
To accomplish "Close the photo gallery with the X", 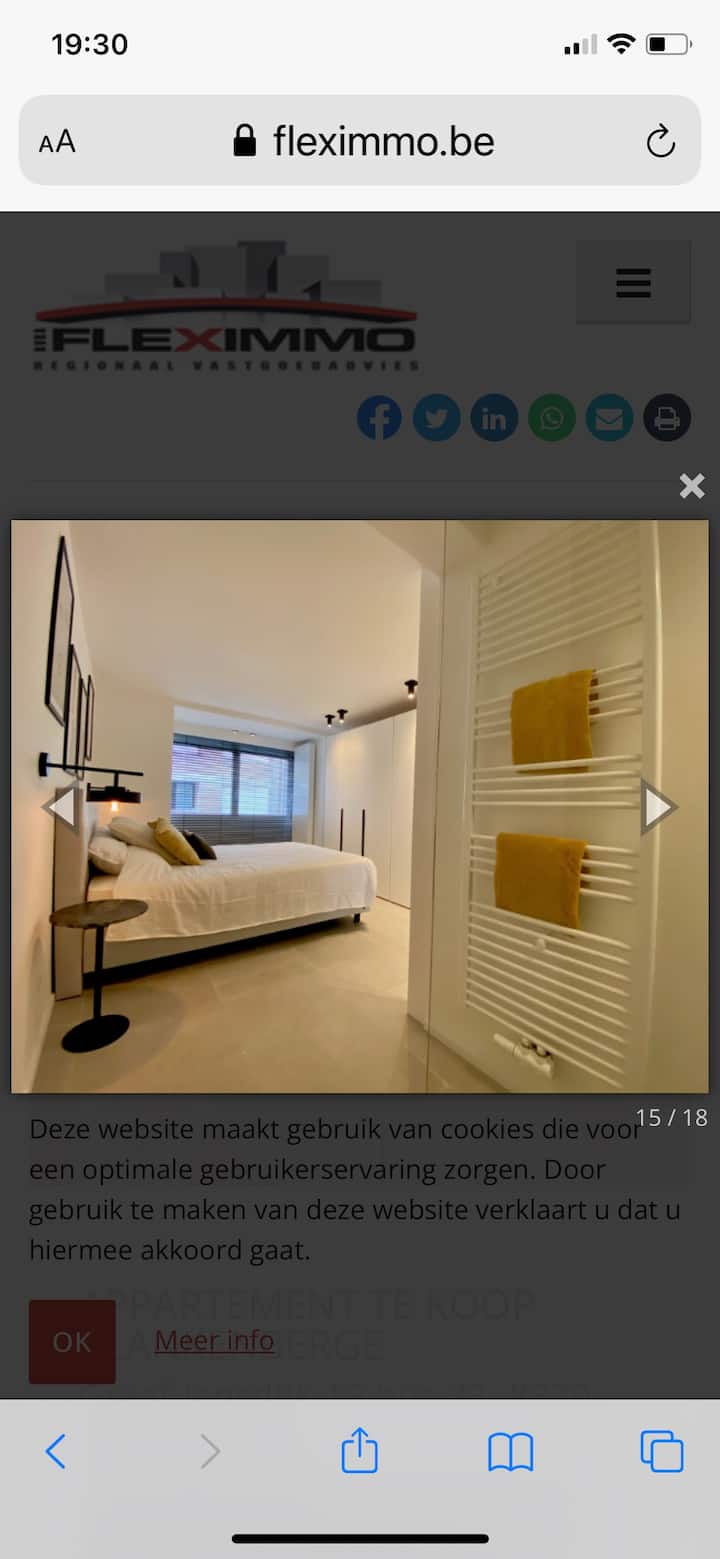I will coord(691,486).
